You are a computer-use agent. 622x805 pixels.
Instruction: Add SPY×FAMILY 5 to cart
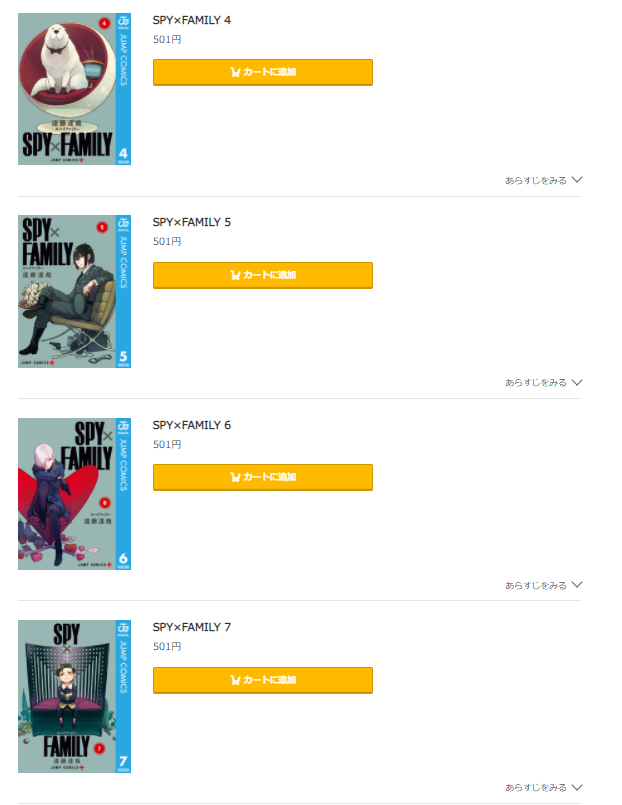coord(262,275)
